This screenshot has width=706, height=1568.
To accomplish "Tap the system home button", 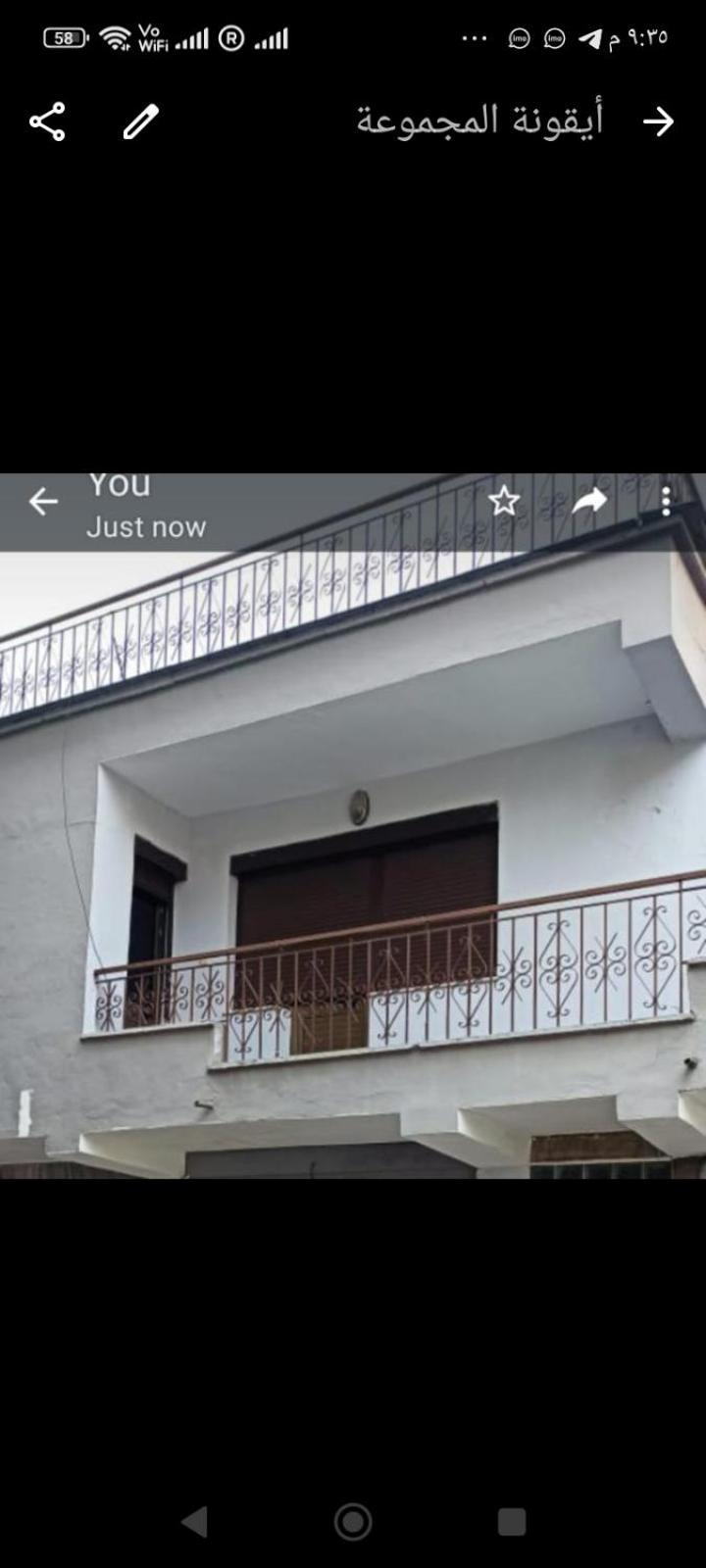I will 353,1522.
